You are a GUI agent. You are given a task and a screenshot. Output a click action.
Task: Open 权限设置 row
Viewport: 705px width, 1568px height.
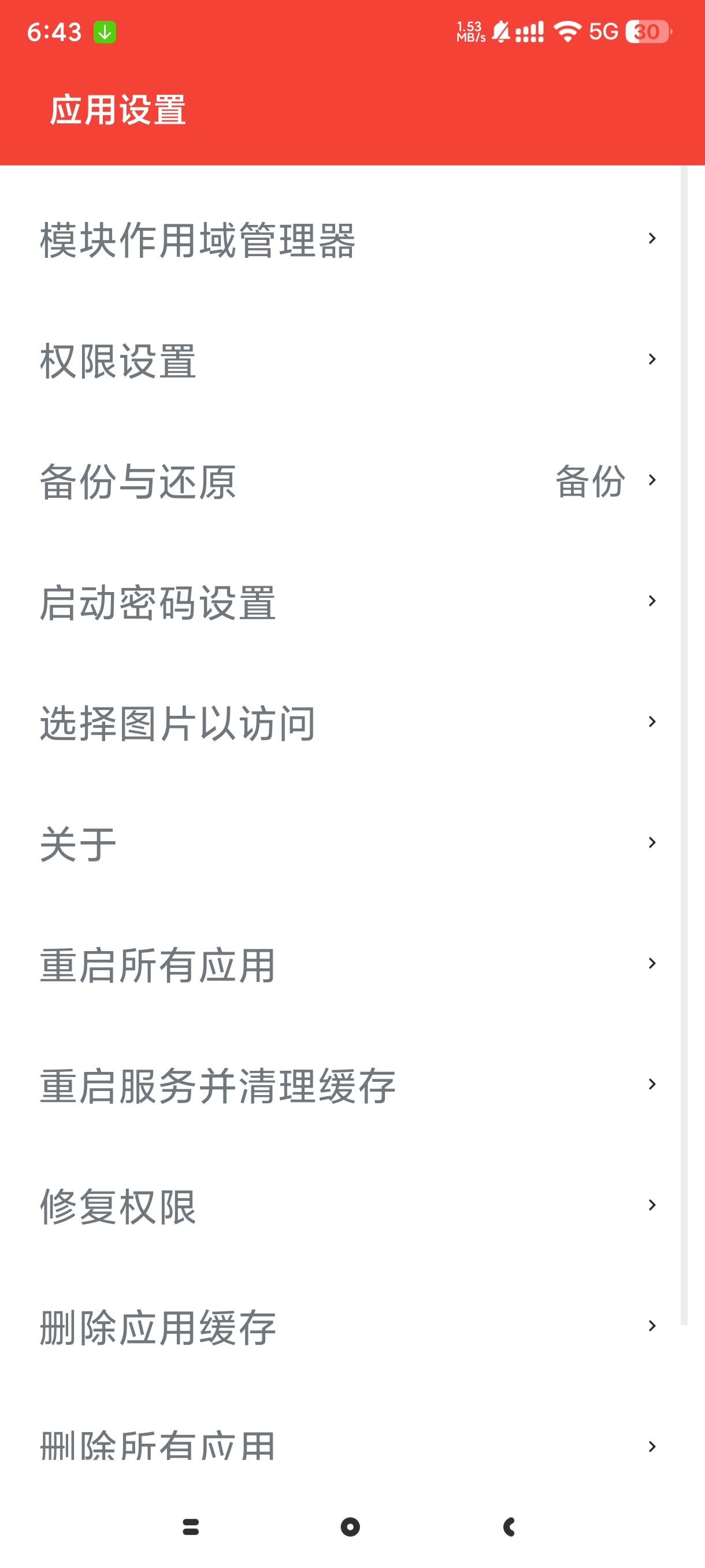click(340, 360)
